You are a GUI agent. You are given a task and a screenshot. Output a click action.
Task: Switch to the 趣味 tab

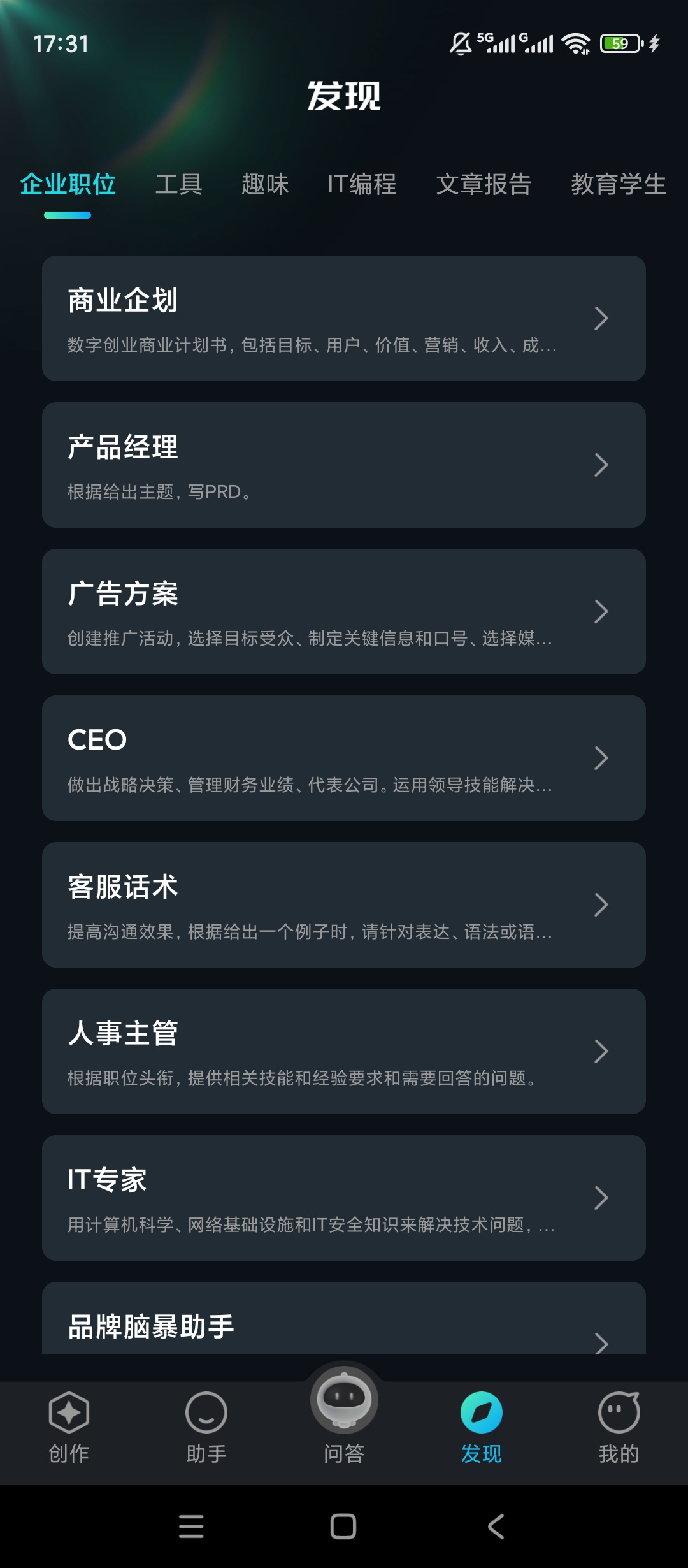(265, 184)
